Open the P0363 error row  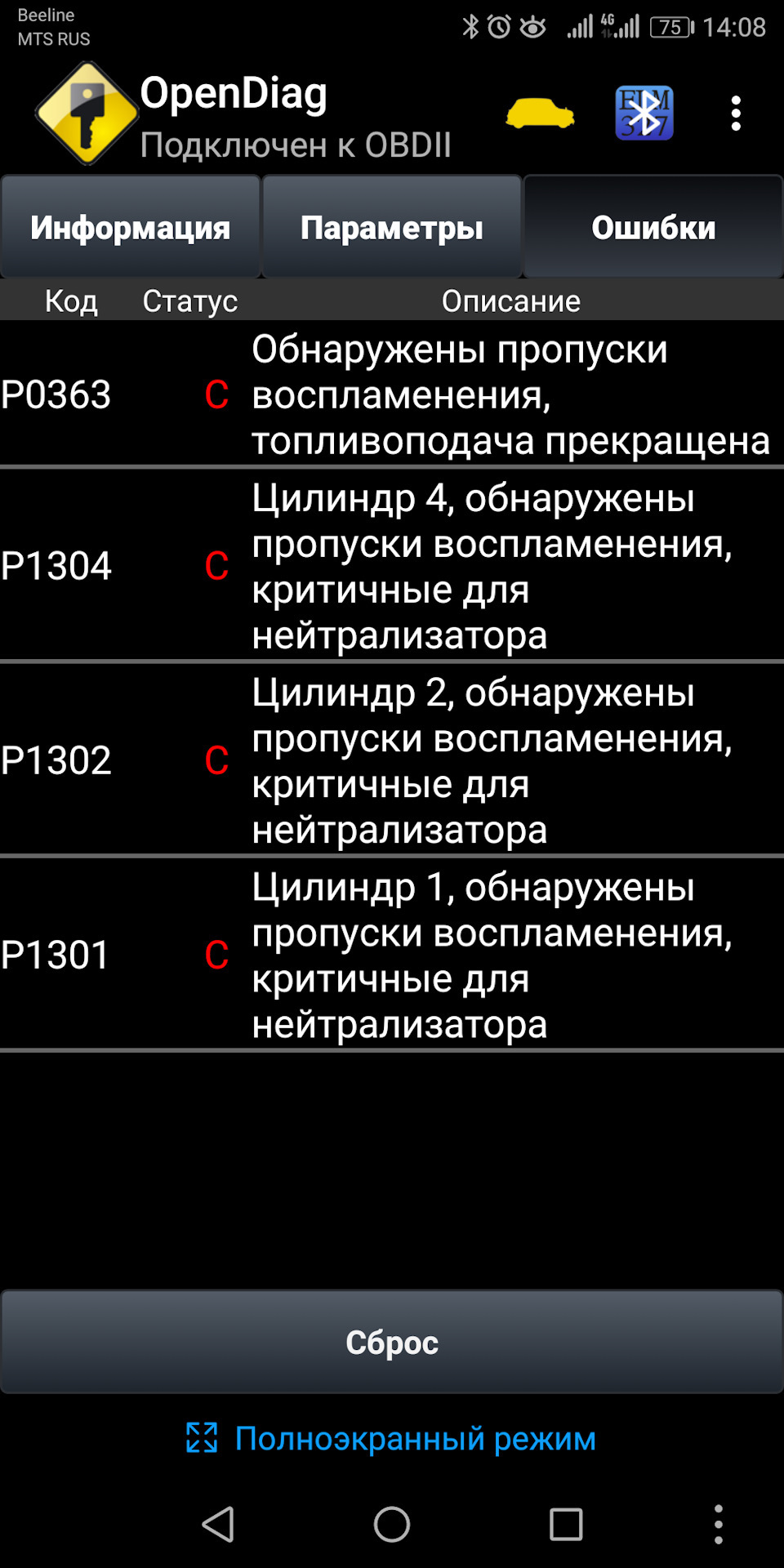(x=392, y=394)
